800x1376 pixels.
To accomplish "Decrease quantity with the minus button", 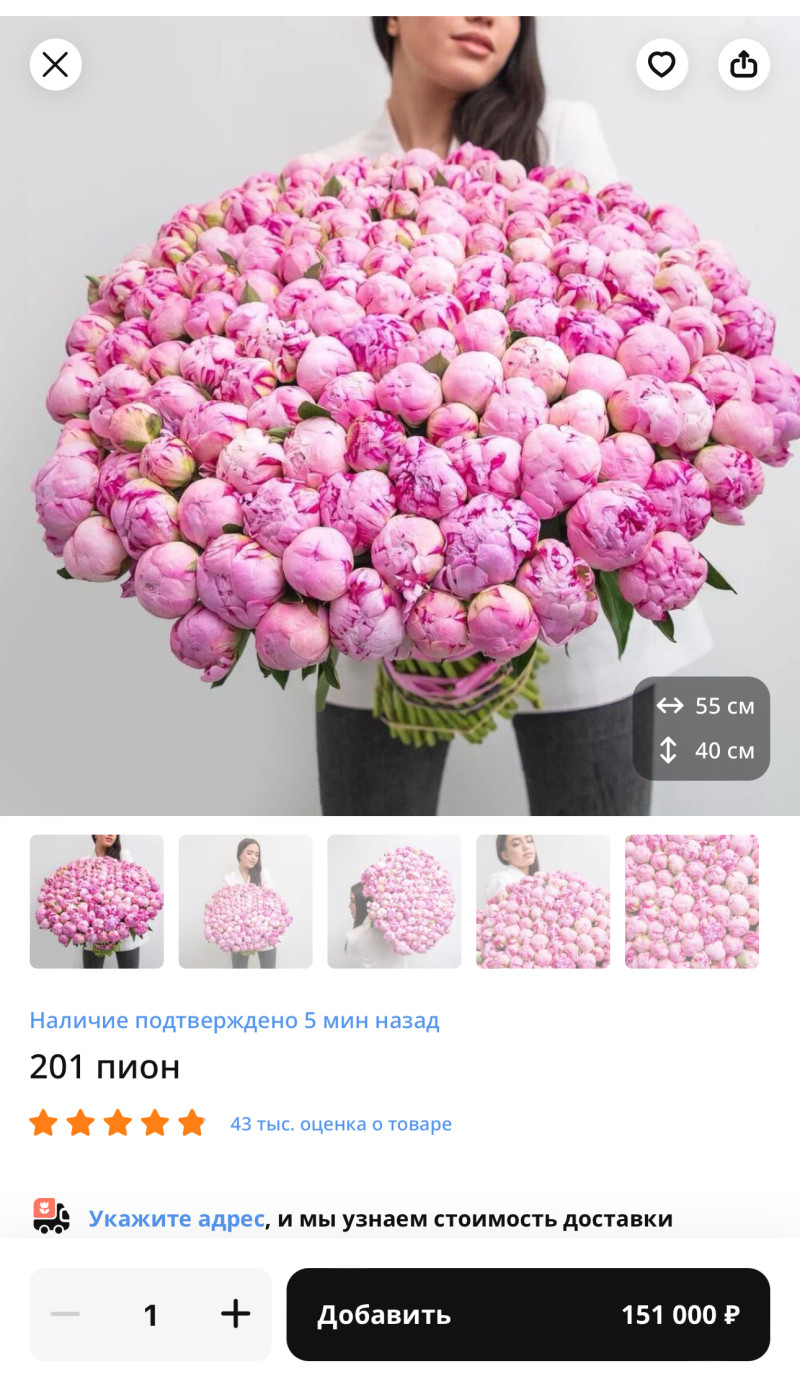I will pos(65,1314).
